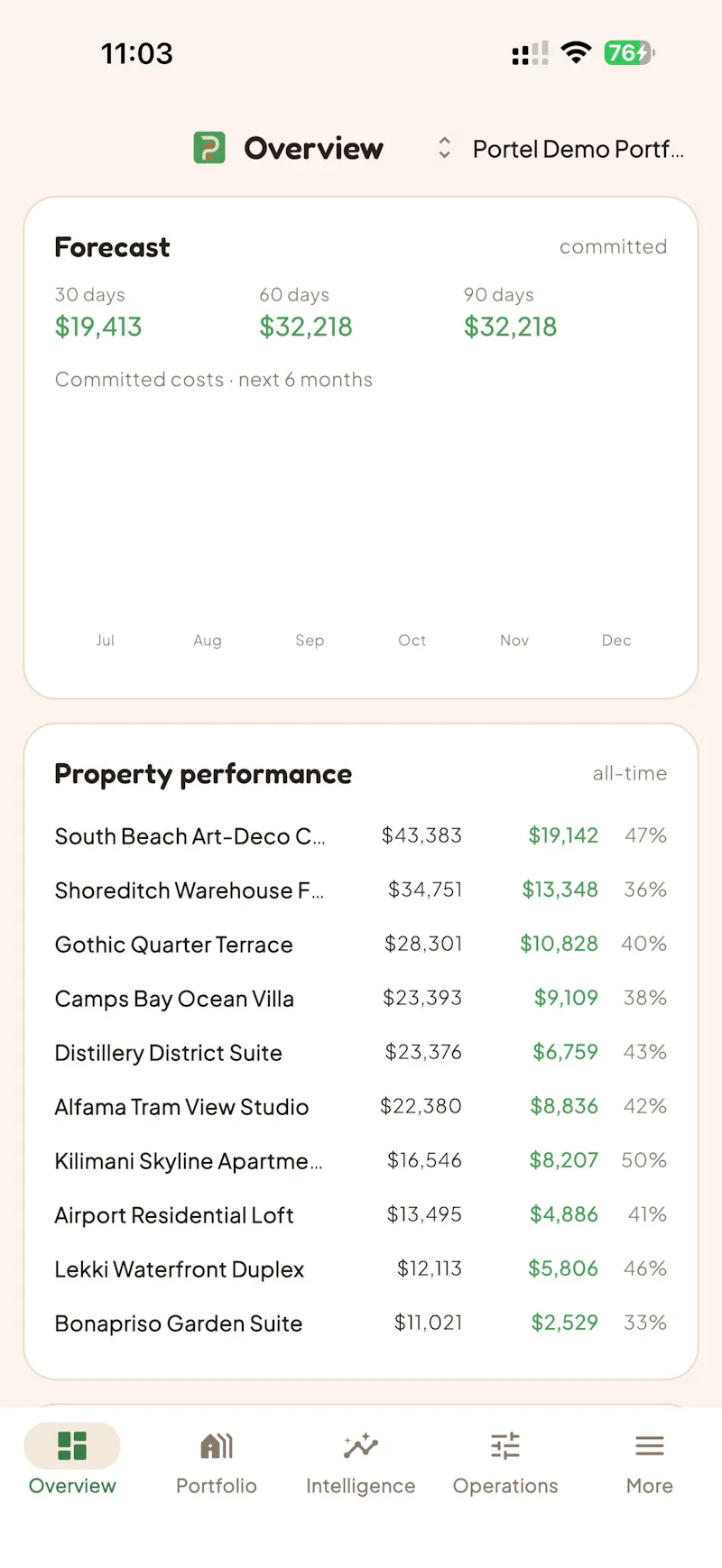Select Distillery District Suite row
Image resolution: width=722 pixels, height=1568 pixels.
coord(361,1053)
